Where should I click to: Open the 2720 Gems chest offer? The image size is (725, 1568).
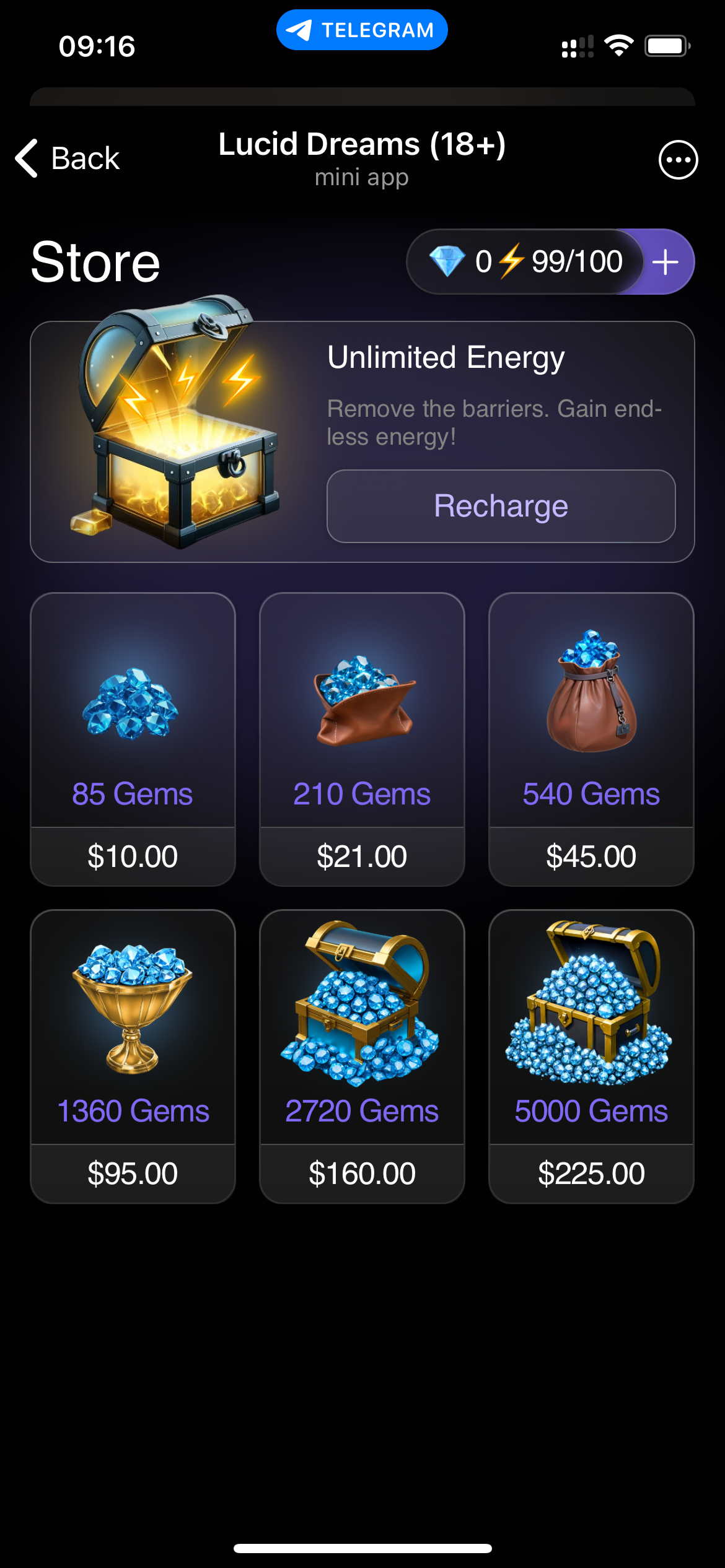[x=362, y=1056]
